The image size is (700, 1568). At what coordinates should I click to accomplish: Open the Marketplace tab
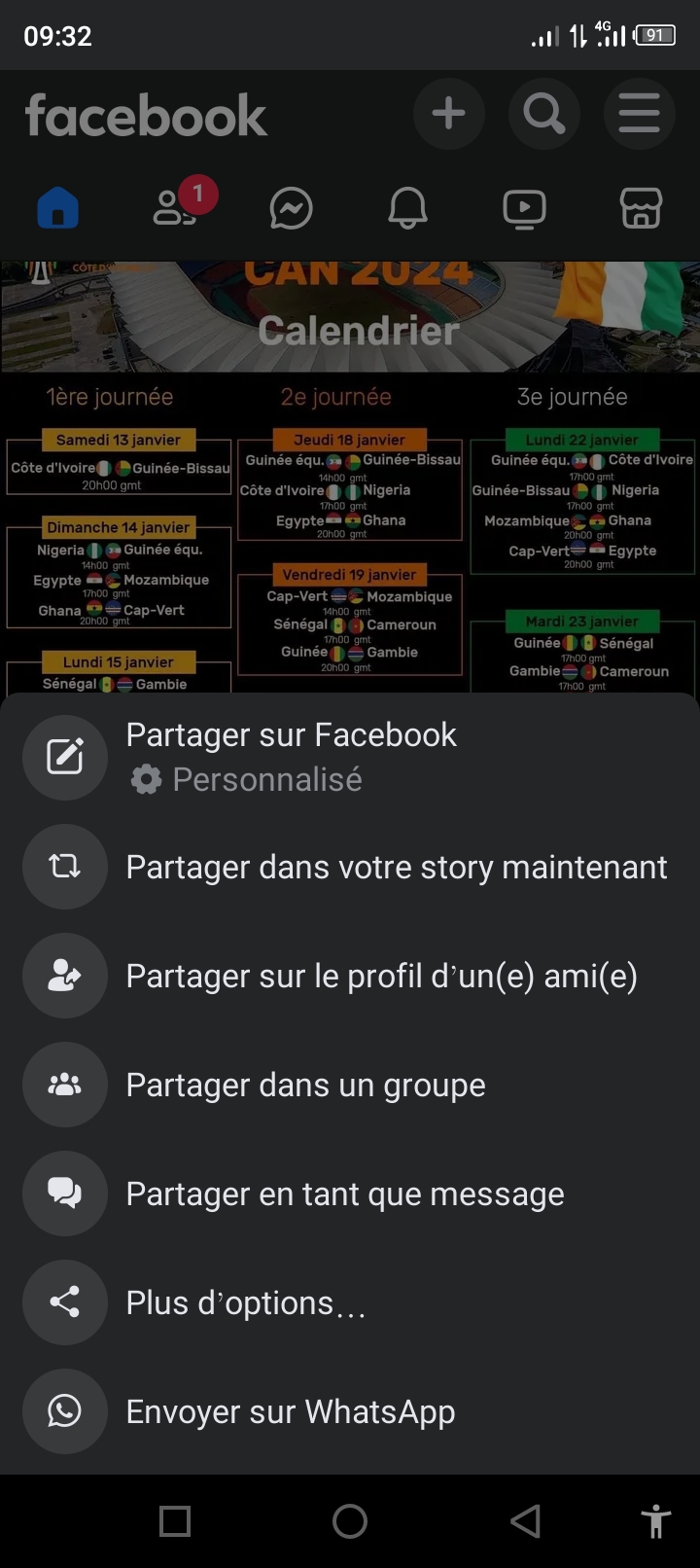641,208
